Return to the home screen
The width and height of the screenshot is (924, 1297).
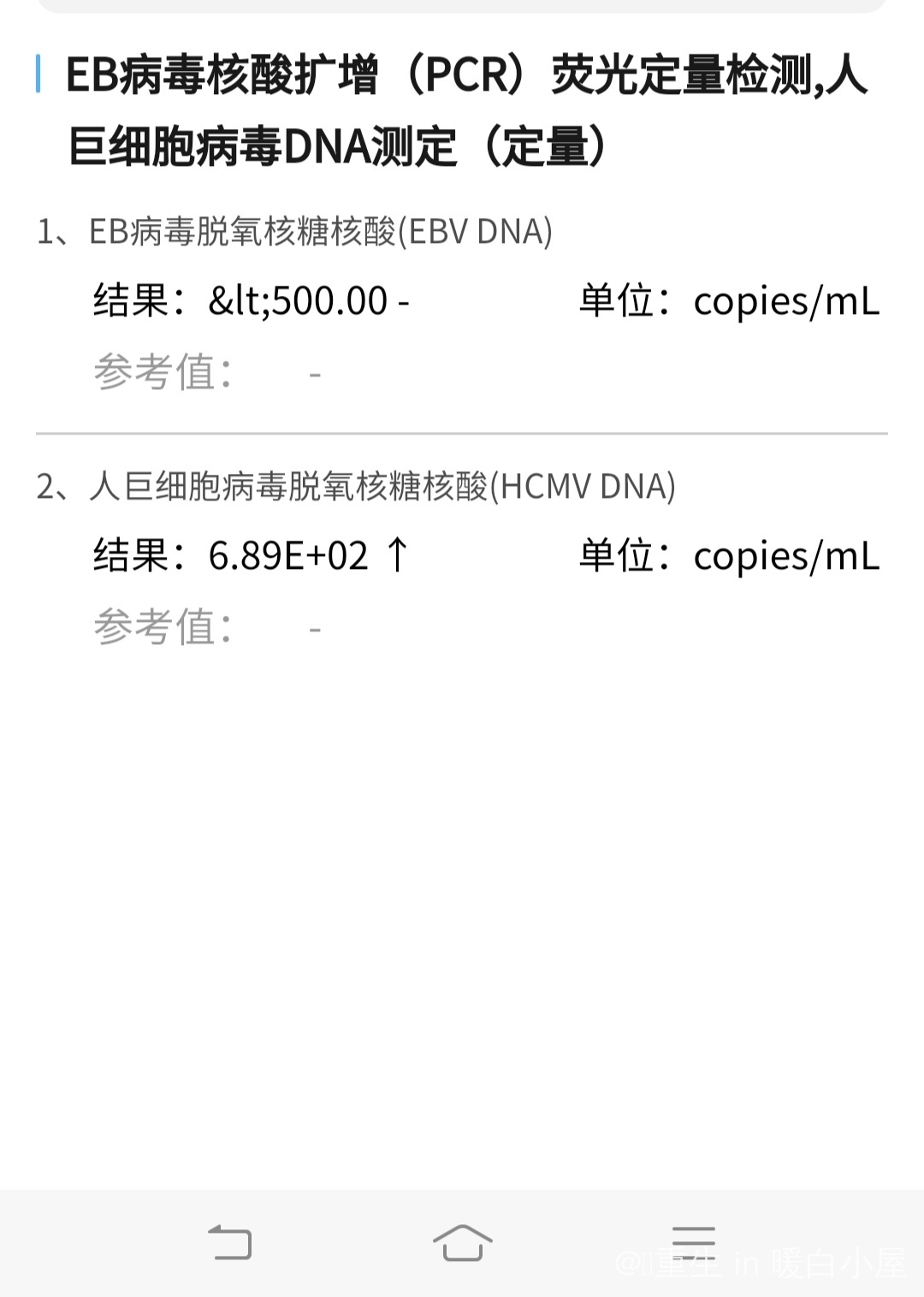pos(462,1242)
